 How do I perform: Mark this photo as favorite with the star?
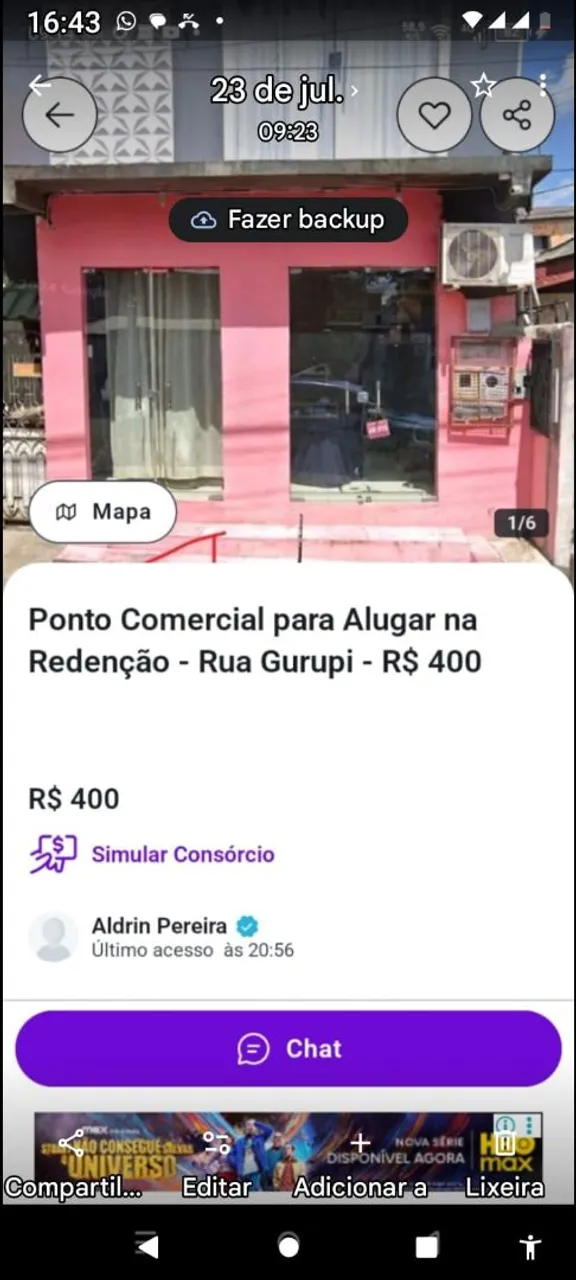click(484, 85)
